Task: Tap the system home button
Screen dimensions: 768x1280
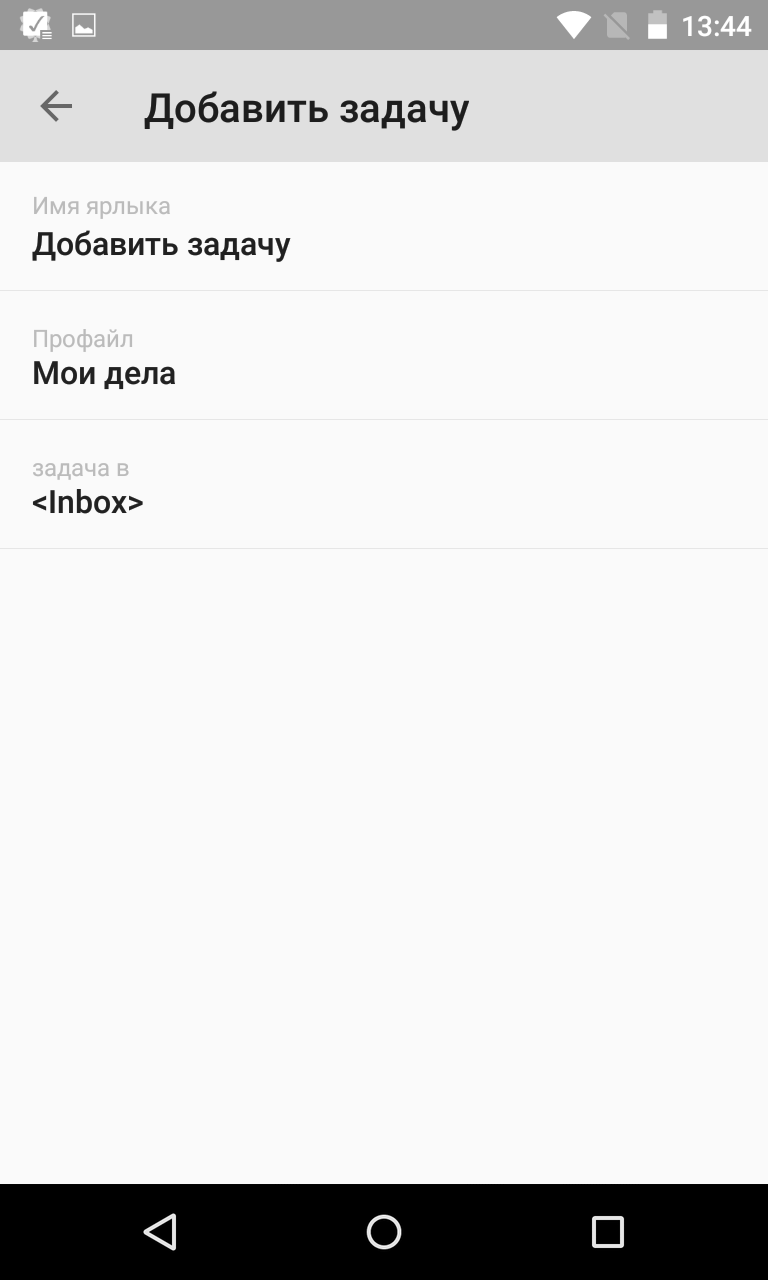Action: (x=384, y=1232)
